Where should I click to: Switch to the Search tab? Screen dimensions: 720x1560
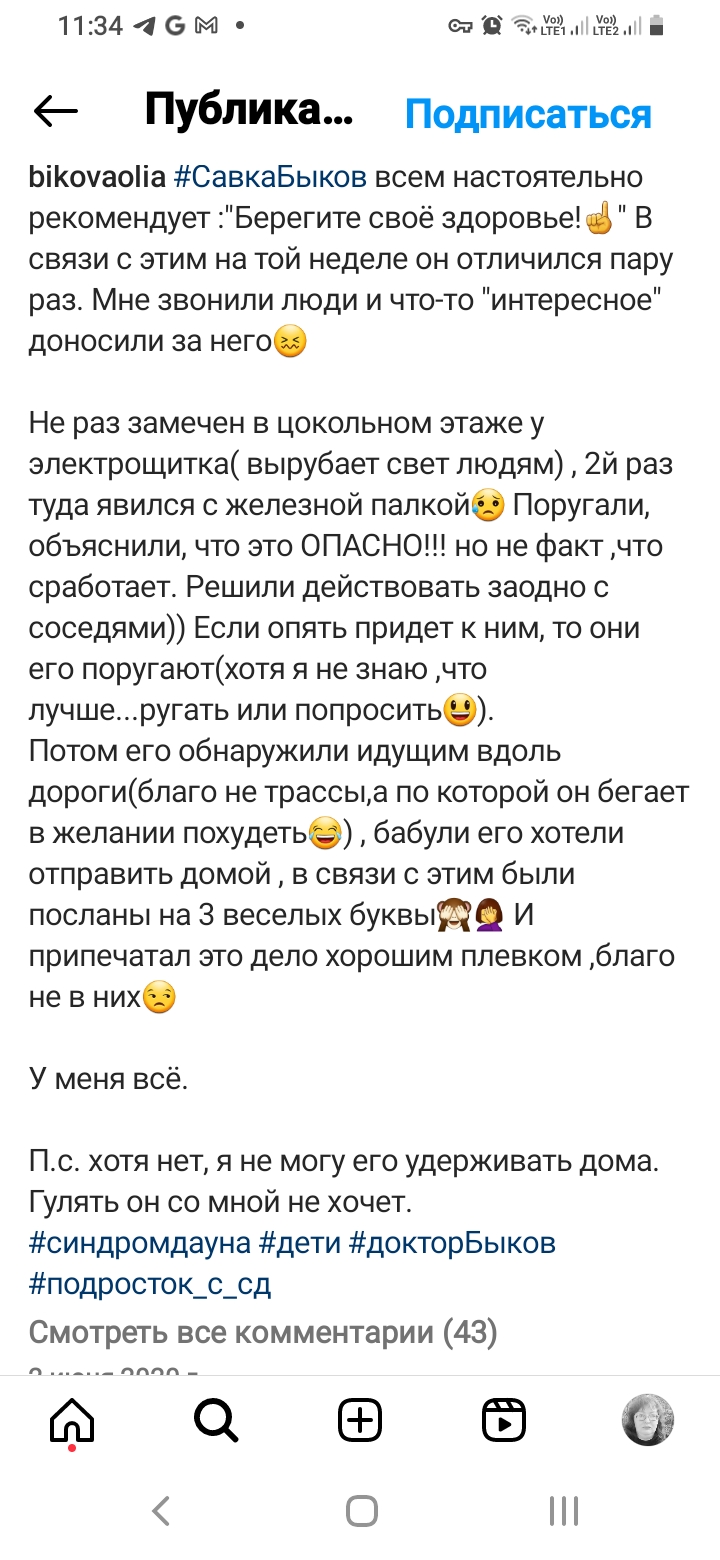pyautogui.click(x=216, y=1419)
